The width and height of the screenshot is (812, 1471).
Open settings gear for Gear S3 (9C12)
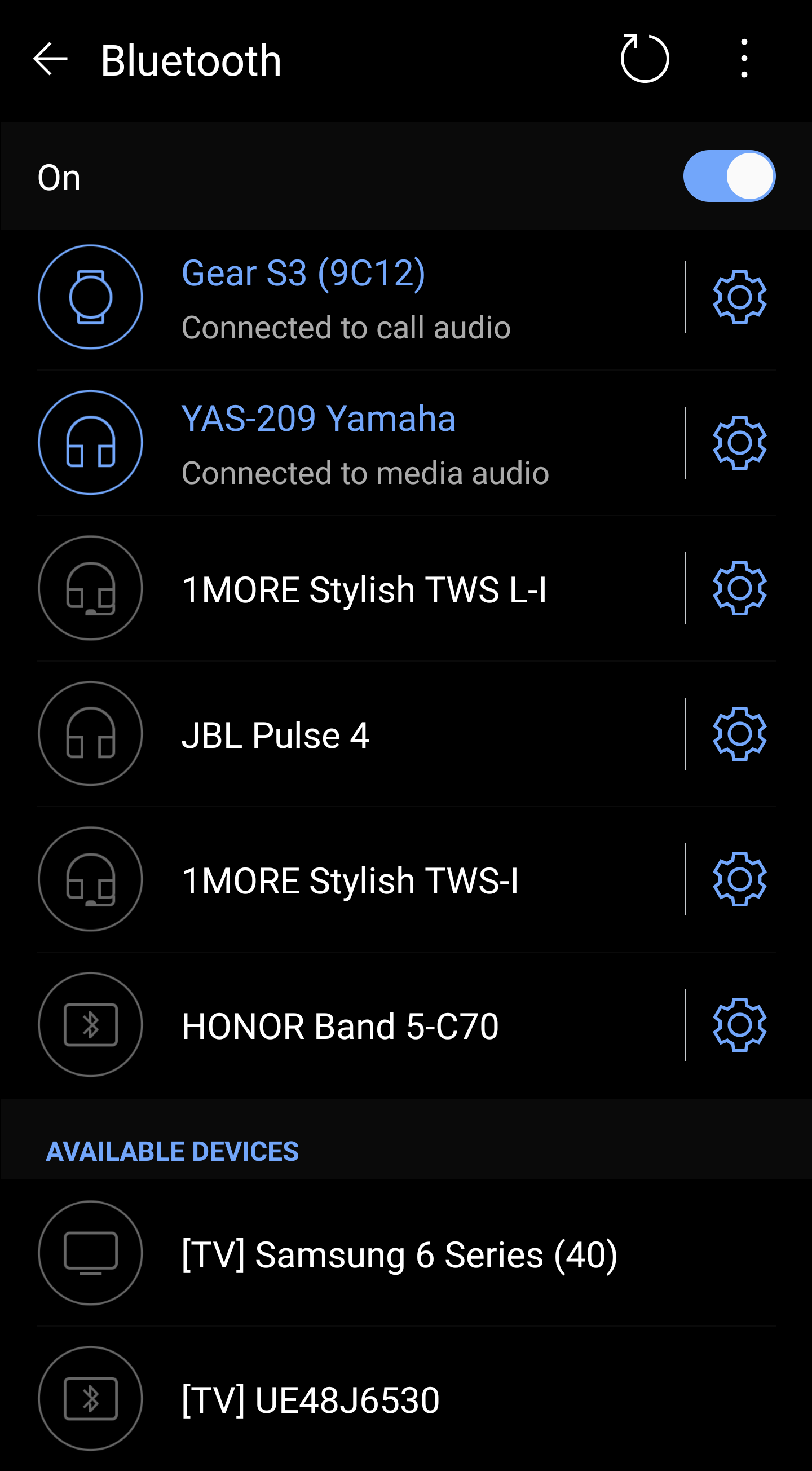739,297
